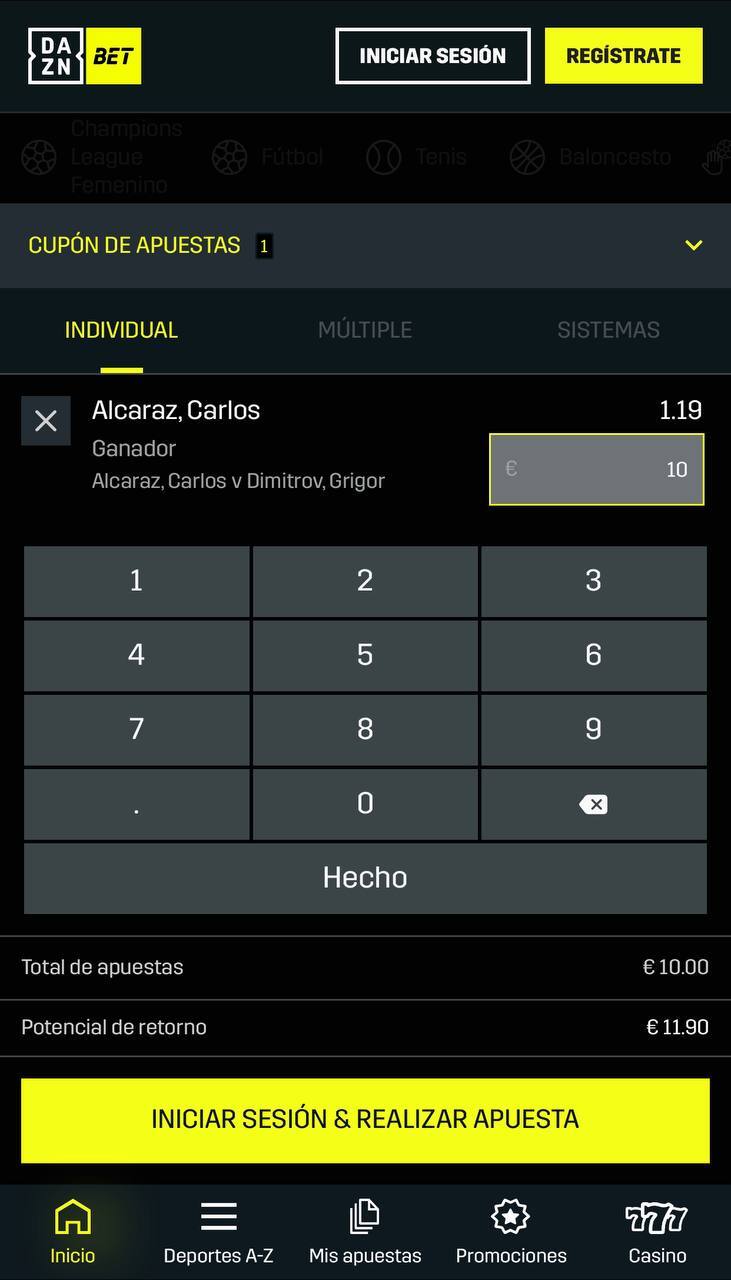Screen dimensions: 731x1280
Task: Open Mis apuestas tab
Action: click(365, 1232)
